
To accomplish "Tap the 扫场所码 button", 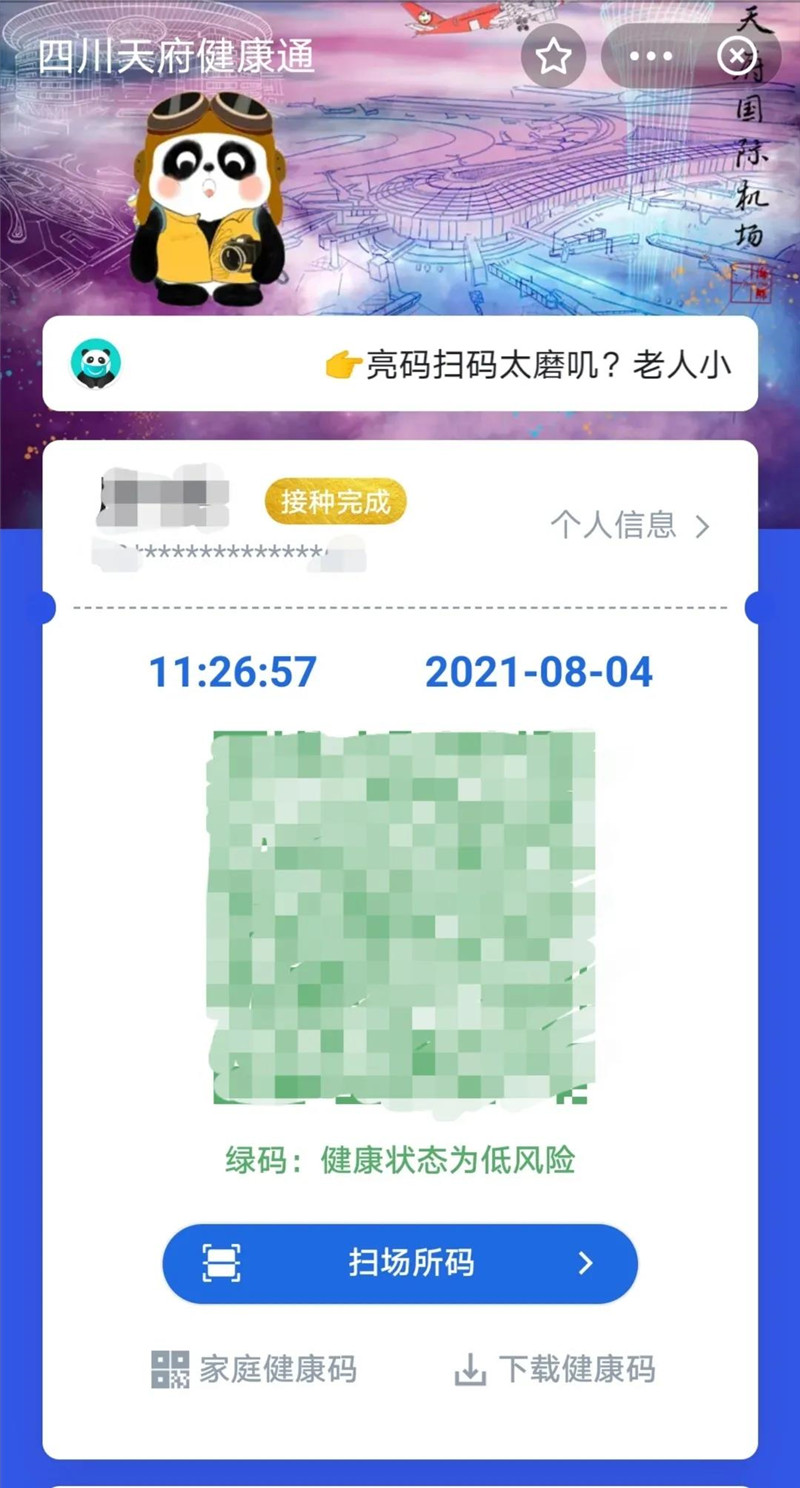I will (400, 1264).
